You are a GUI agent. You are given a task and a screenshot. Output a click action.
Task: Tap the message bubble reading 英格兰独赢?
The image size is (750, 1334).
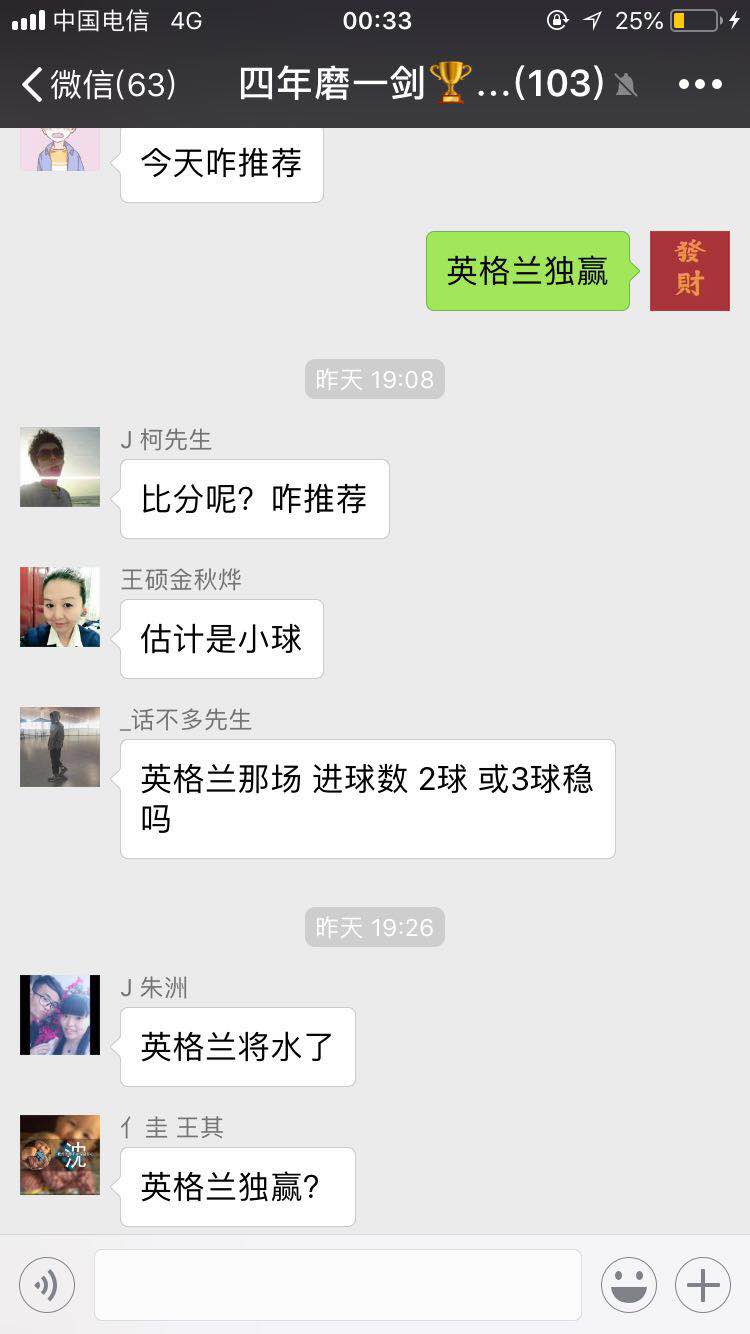(x=237, y=1187)
